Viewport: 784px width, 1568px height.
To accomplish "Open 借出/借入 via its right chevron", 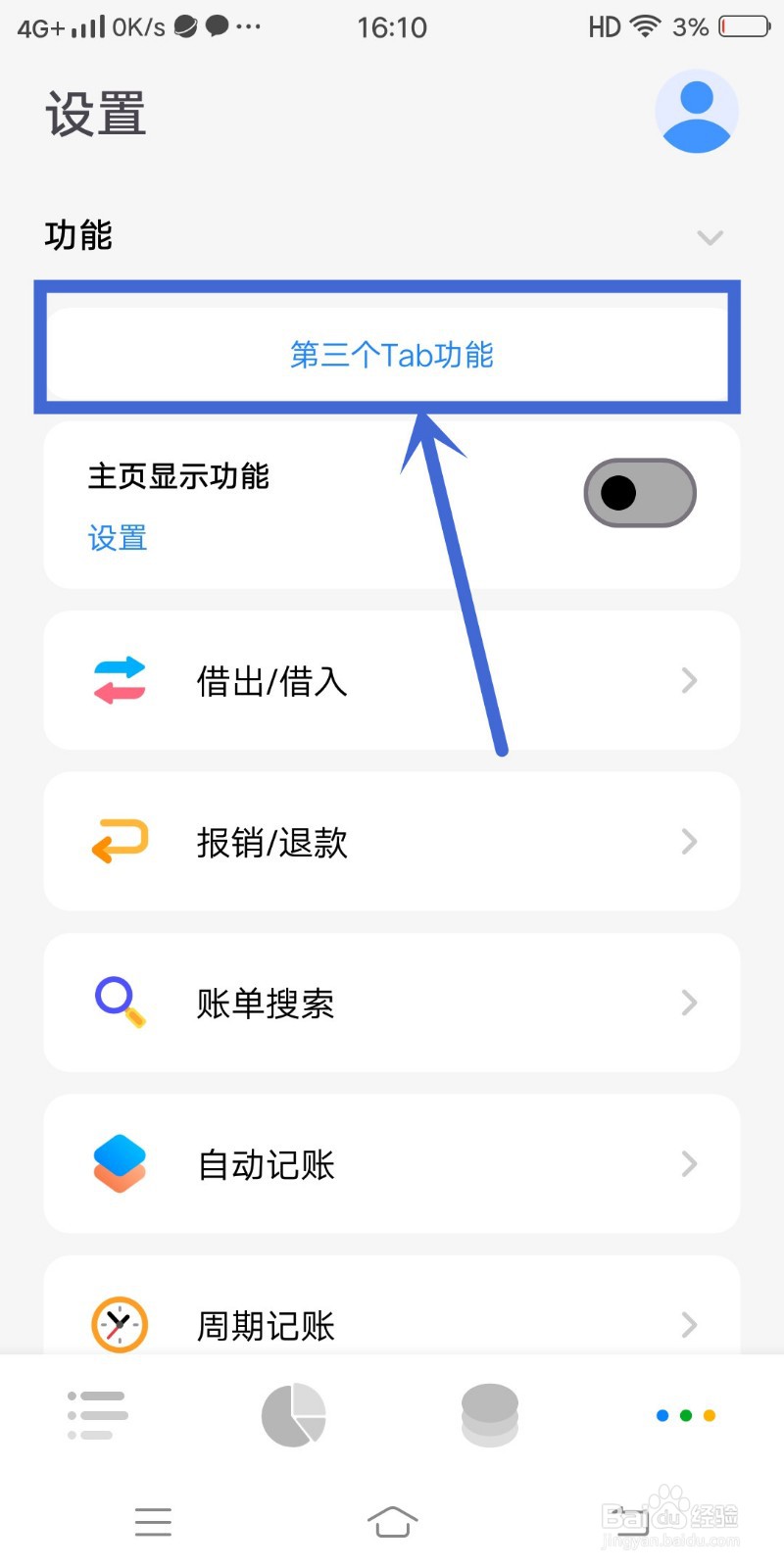I will [689, 679].
